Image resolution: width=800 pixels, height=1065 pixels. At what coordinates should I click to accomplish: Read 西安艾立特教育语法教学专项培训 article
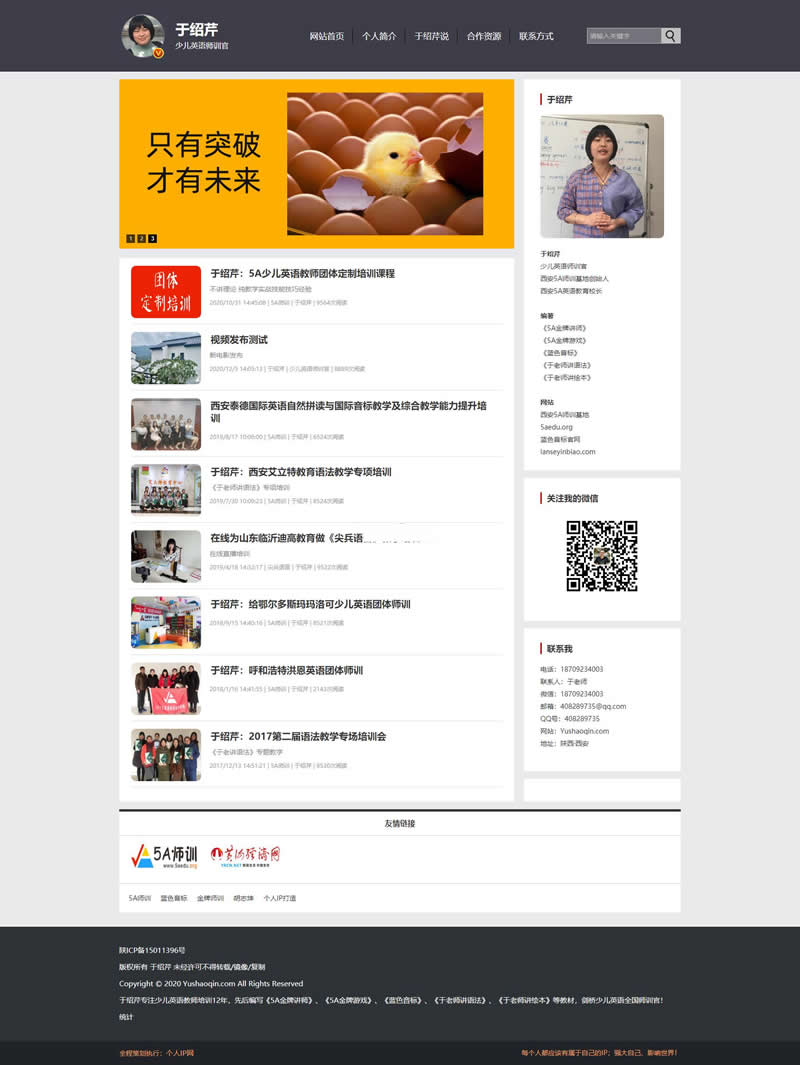tap(300, 472)
